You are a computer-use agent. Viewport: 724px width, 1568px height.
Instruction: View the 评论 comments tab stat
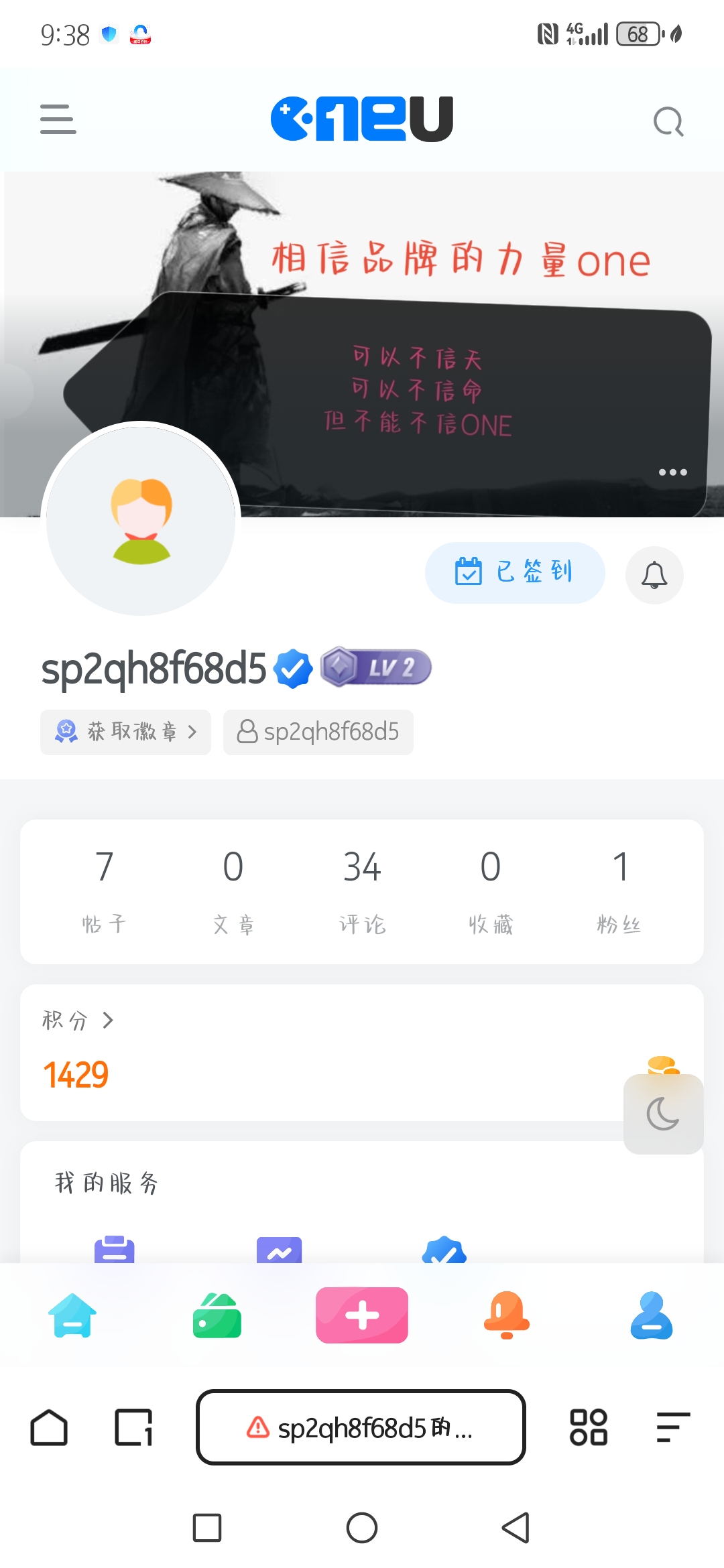click(362, 891)
